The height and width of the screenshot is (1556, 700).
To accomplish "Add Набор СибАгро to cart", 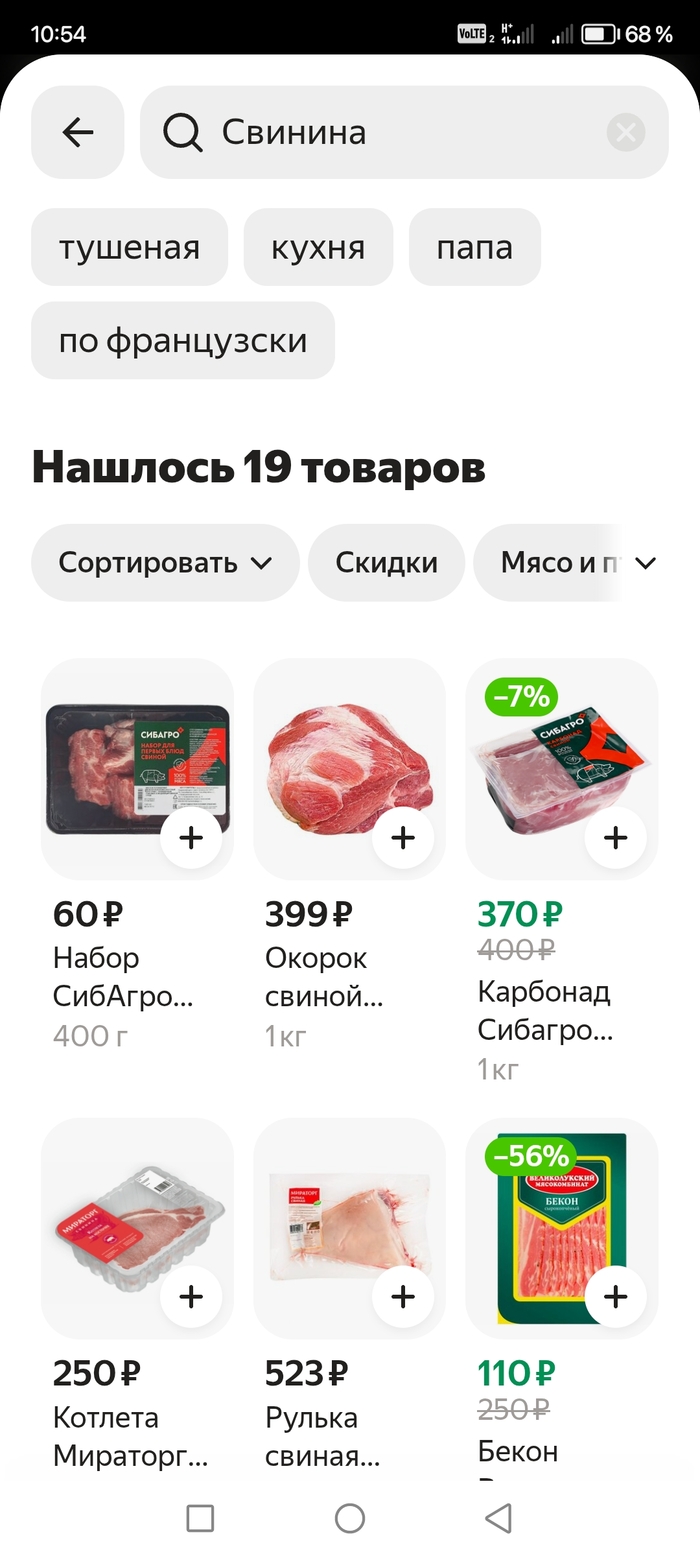I will [191, 837].
